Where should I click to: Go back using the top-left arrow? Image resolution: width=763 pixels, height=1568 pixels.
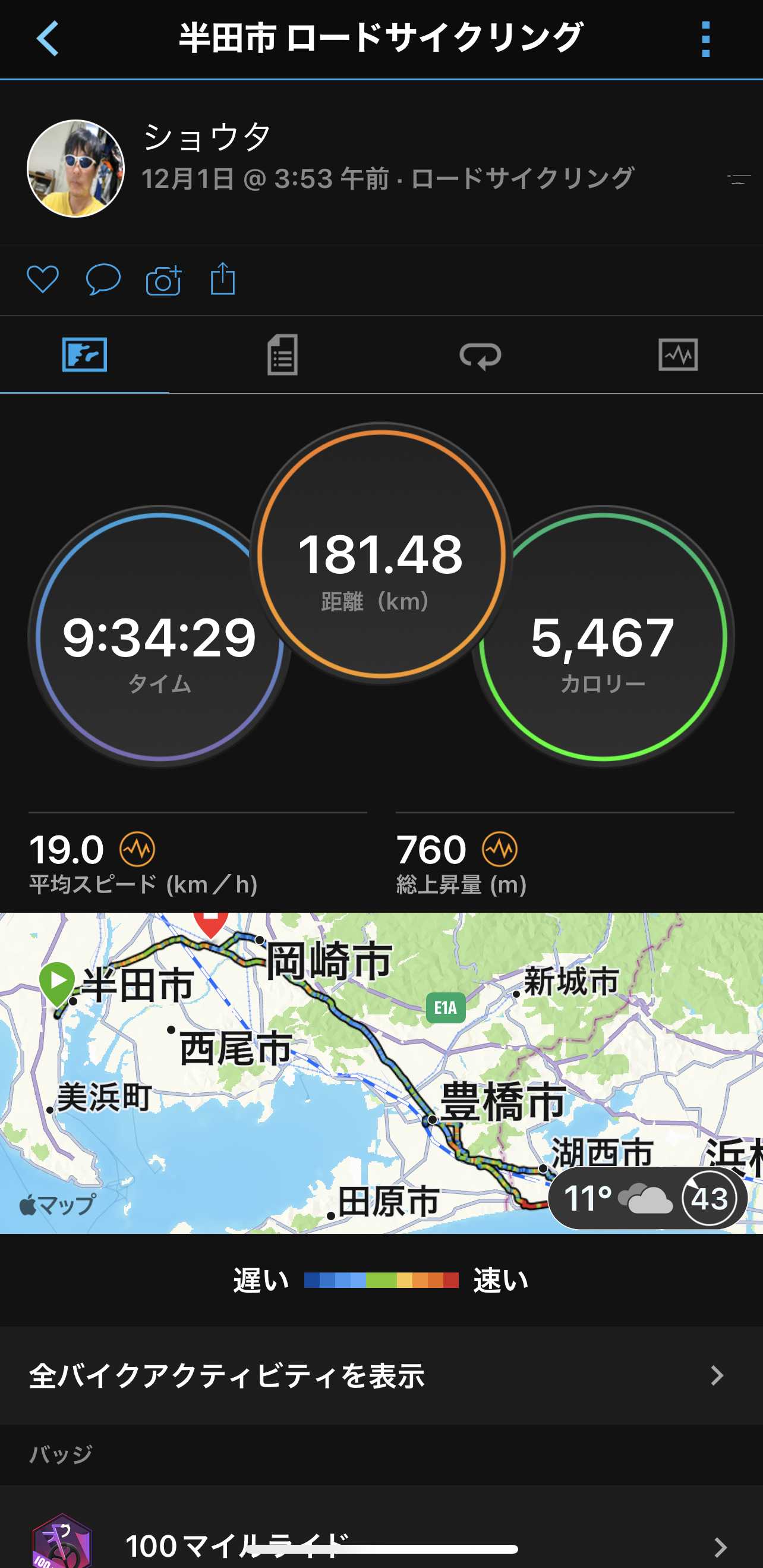[x=48, y=38]
